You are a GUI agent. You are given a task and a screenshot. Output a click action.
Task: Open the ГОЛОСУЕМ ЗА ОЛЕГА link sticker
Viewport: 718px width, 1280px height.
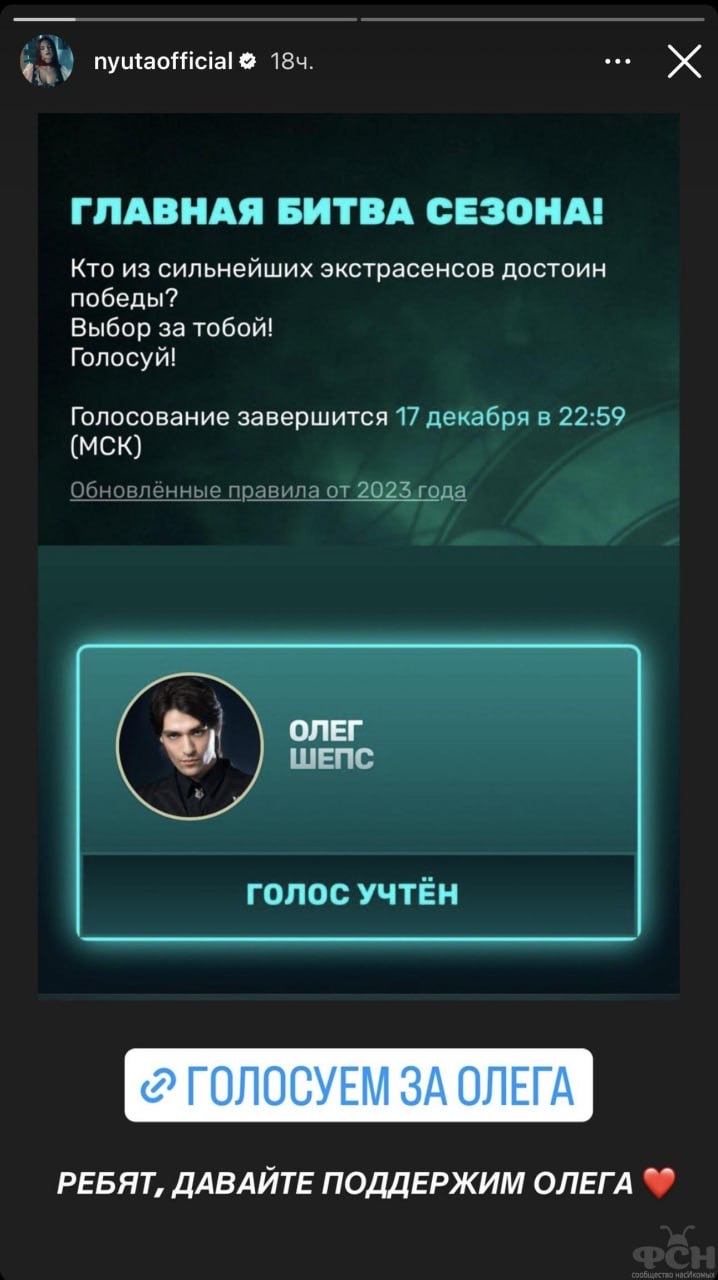click(358, 1085)
